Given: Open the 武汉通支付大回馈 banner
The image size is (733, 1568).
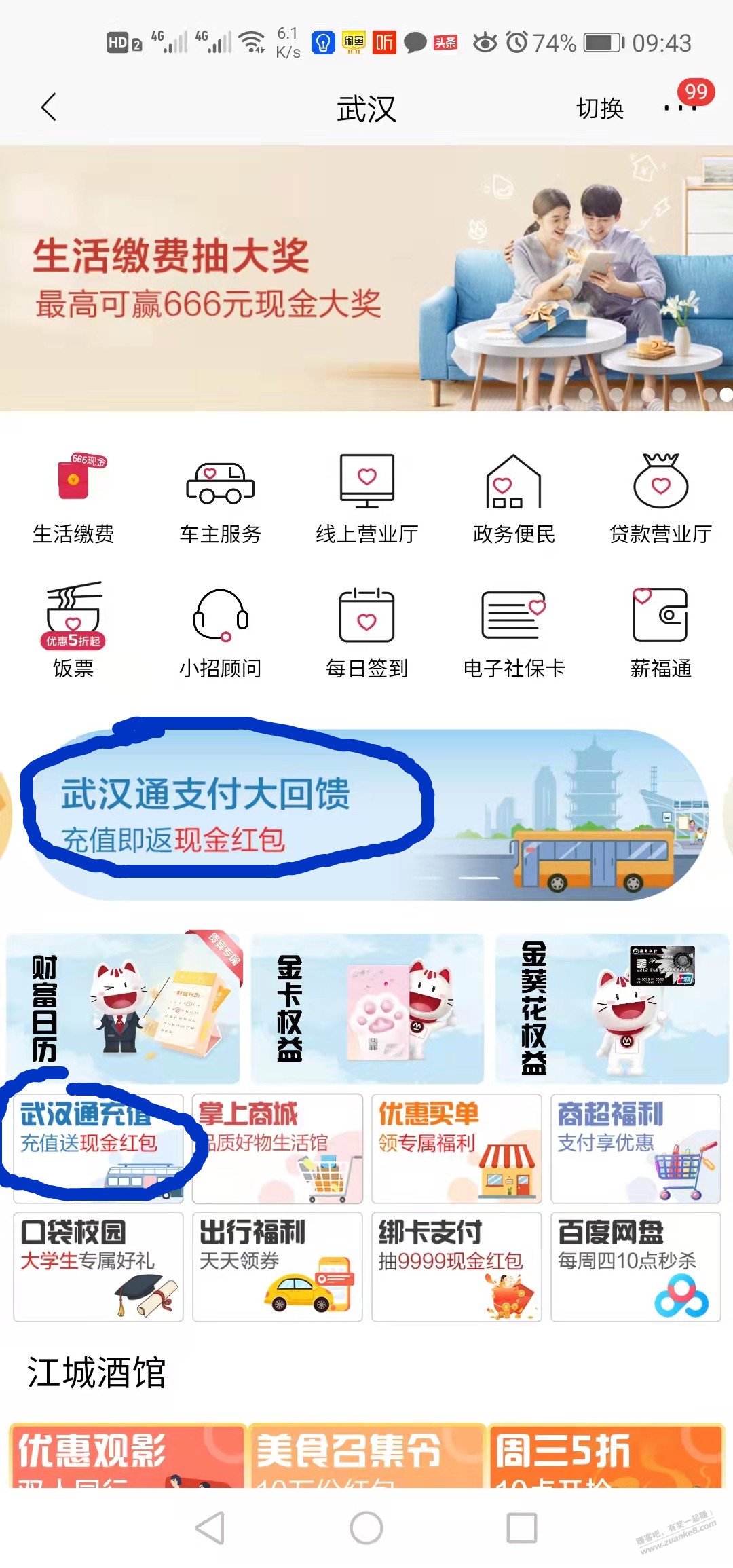Looking at the screenshot, I should click(366, 815).
